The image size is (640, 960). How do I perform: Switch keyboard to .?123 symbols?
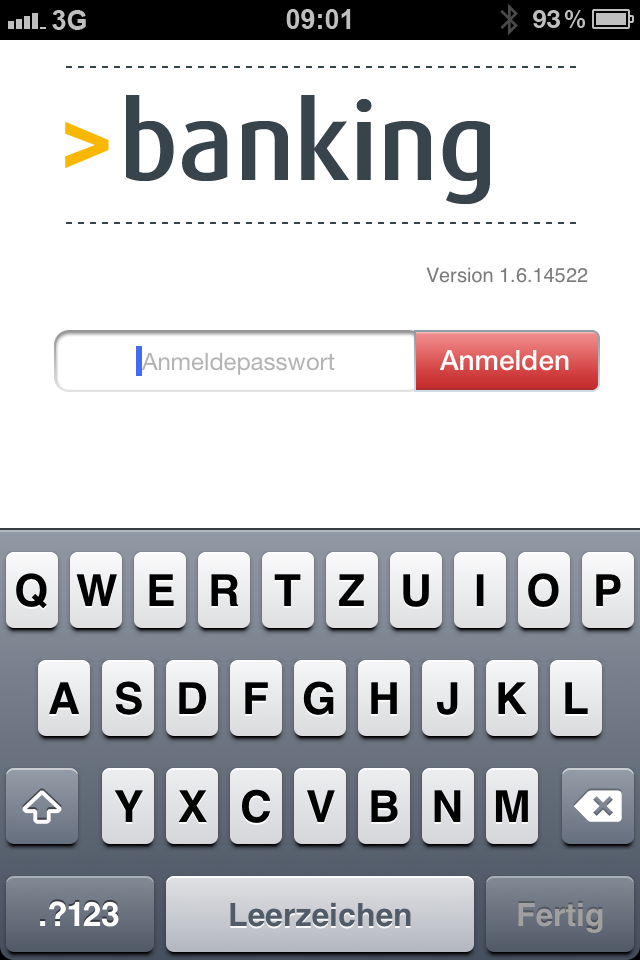point(80,914)
